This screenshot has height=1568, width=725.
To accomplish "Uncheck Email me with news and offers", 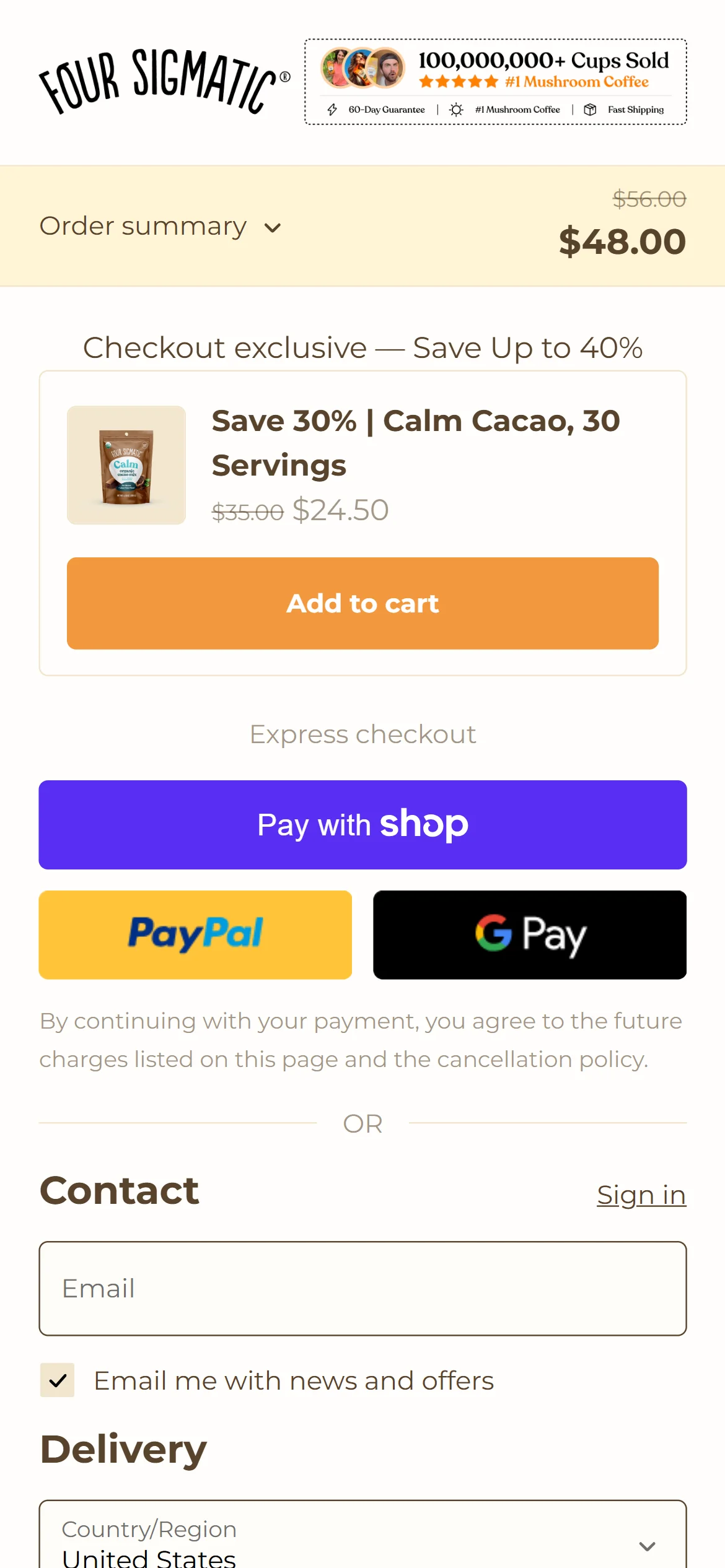I will coord(58,1380).
